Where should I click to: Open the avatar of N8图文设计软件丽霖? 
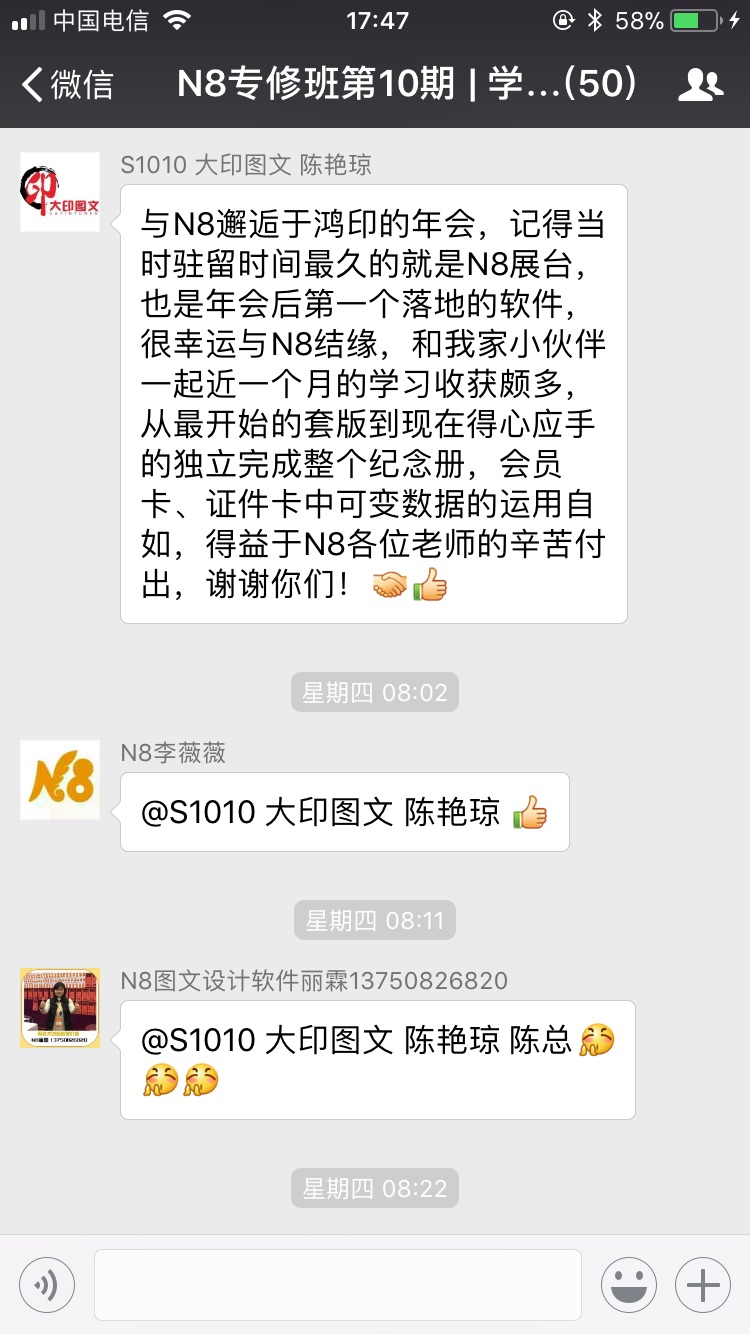click(60, 1008)
